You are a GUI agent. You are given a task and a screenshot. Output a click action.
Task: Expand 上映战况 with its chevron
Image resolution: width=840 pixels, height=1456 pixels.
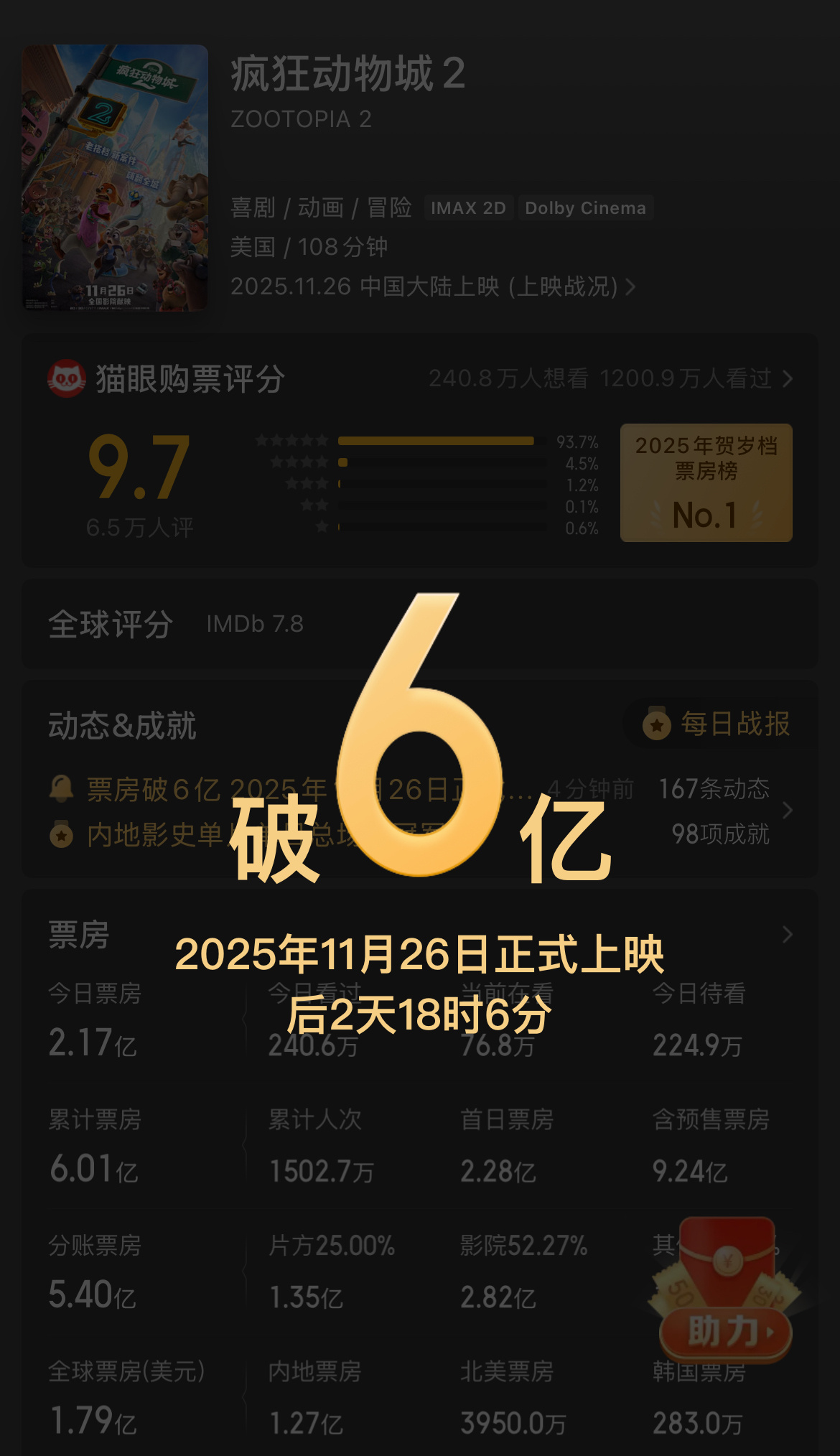tap(630, 286)
